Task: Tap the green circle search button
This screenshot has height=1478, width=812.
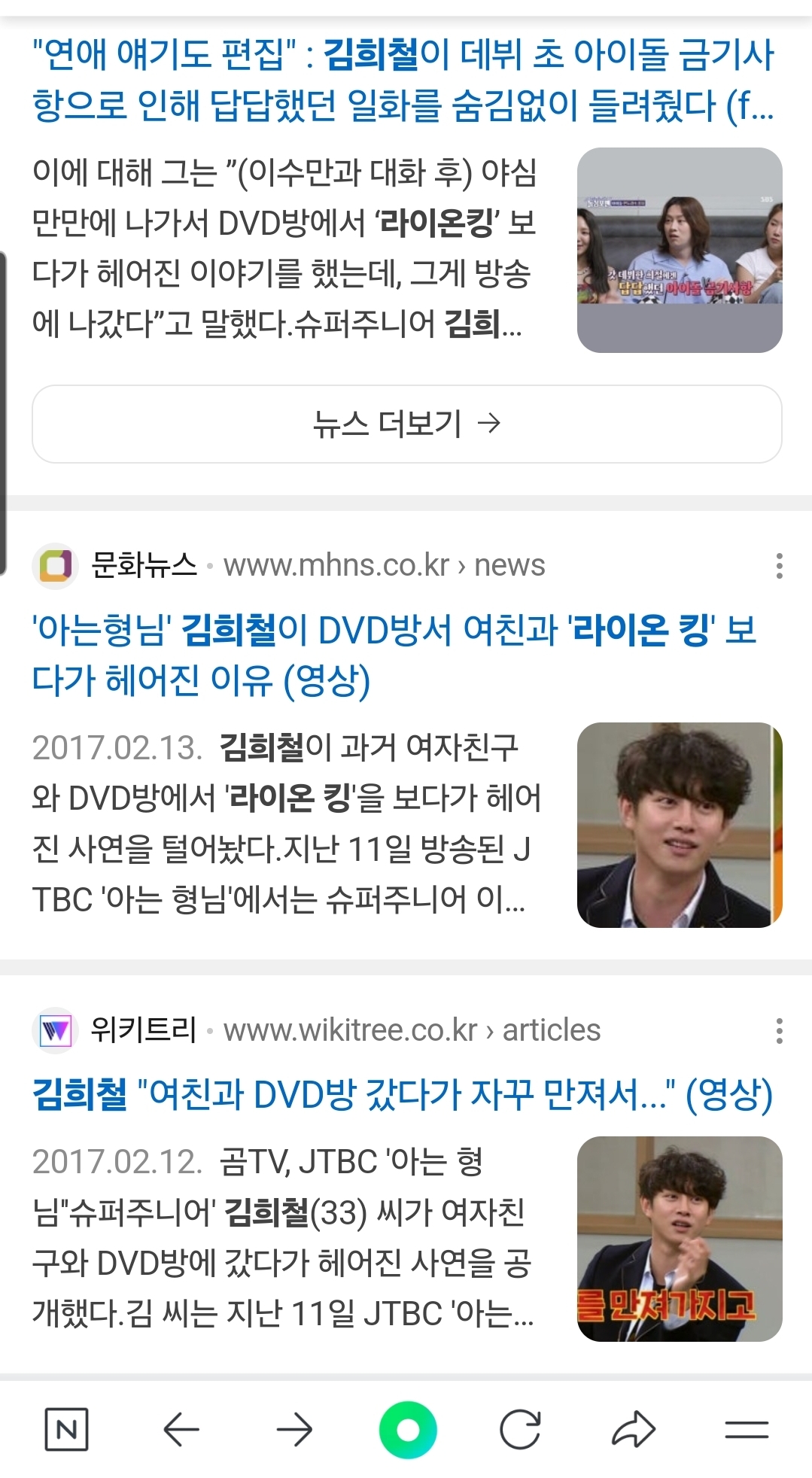Action: (x=407, y=1429)
